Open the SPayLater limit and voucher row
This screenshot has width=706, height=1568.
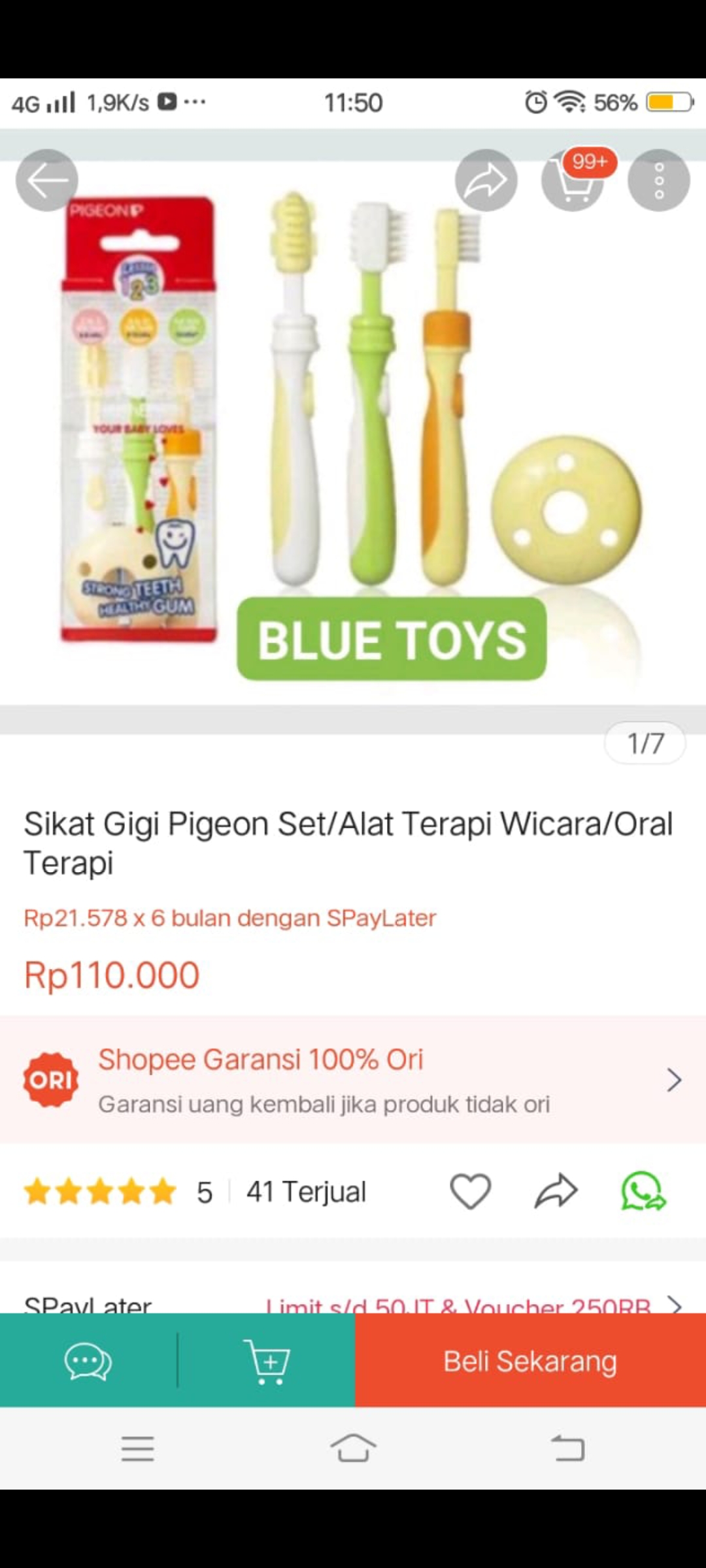[x=353, y=1305]
